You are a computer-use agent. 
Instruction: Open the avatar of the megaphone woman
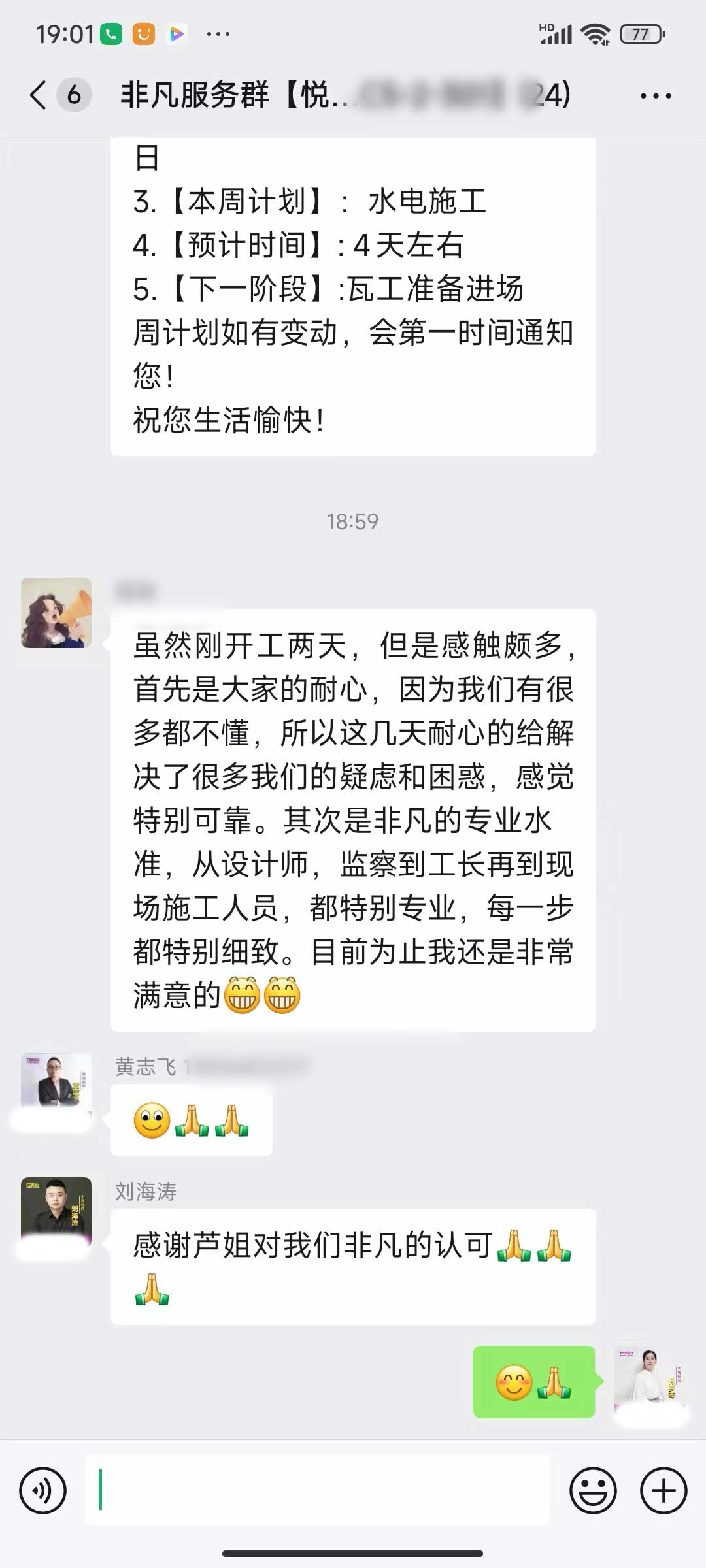(56, 613)
